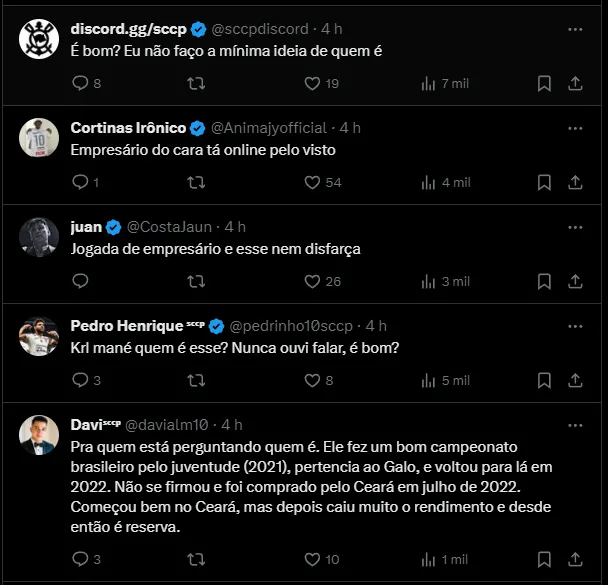Reply to Cortinas Irônico's tweet
Image resolution: width=608 pixels, height=585 pixels.
pyautogui.click(x=81, y=183)
